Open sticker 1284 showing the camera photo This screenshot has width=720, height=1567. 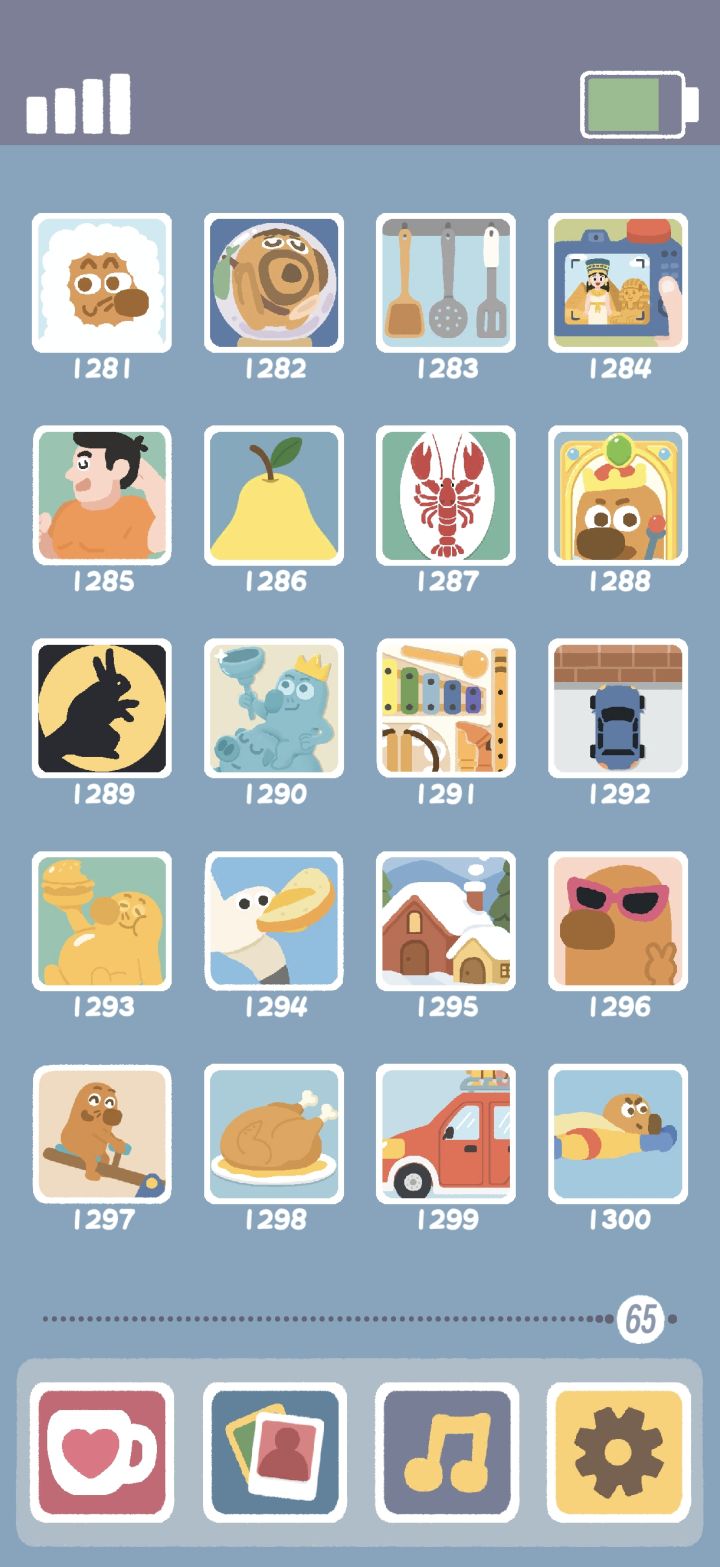(618, 283)
